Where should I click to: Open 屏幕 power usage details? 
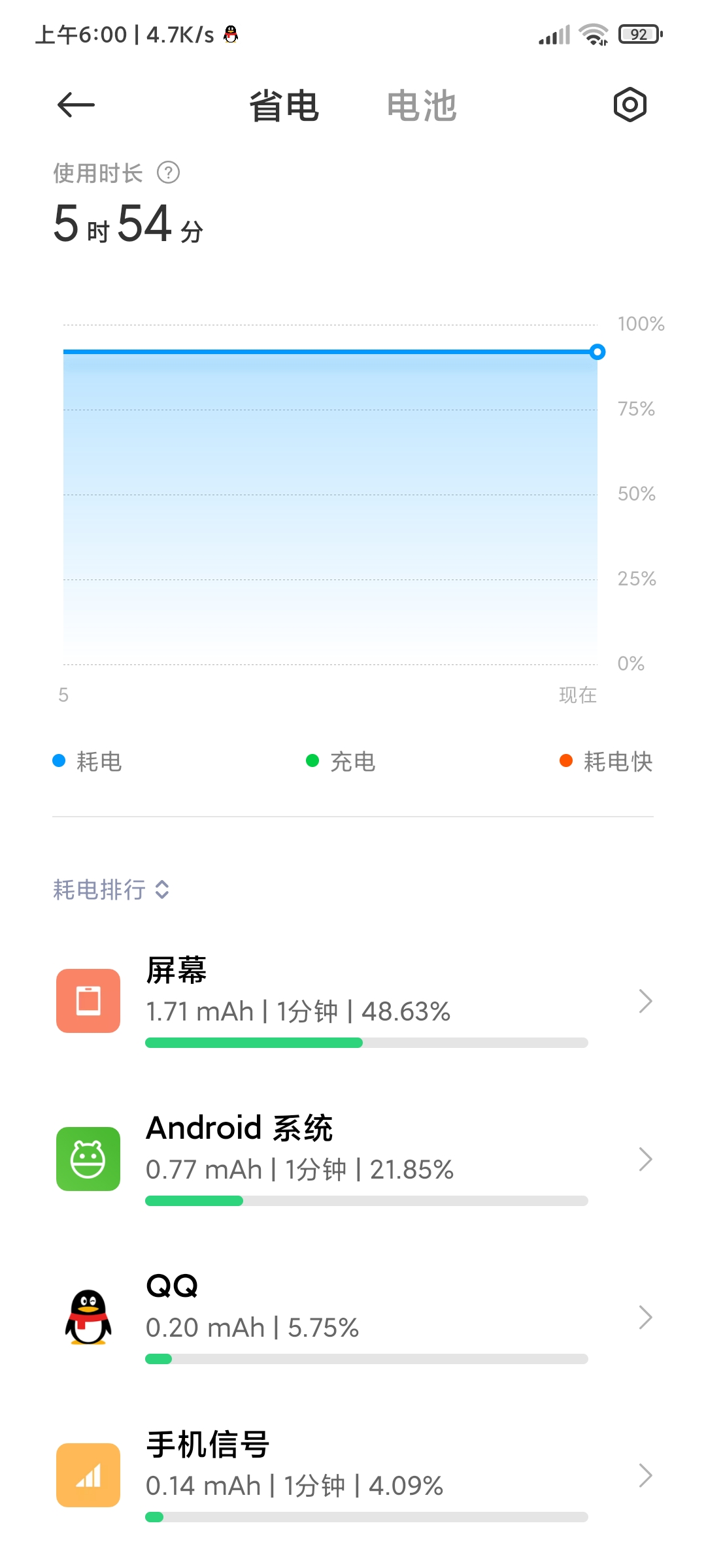[353, 1001]
